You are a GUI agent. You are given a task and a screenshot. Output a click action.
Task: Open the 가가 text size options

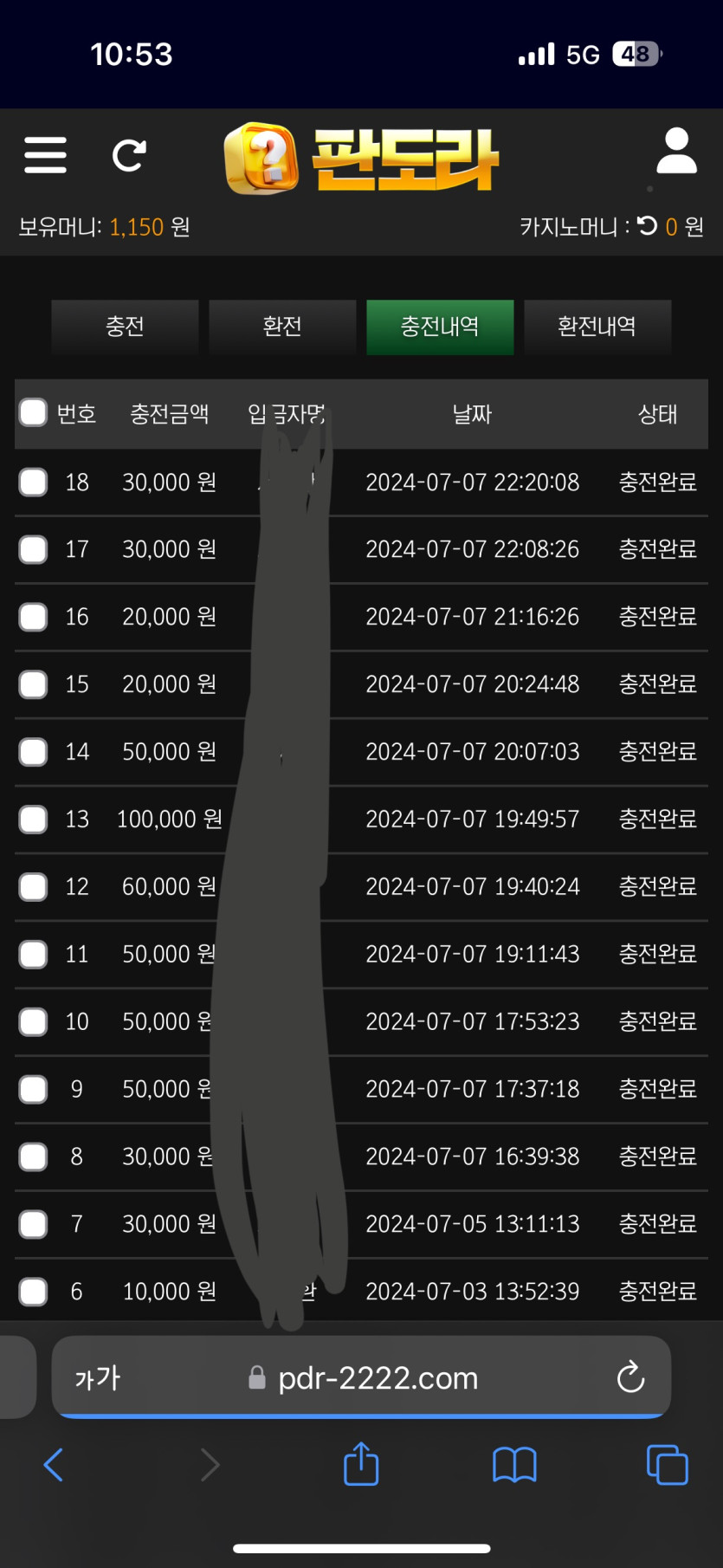97,1377
